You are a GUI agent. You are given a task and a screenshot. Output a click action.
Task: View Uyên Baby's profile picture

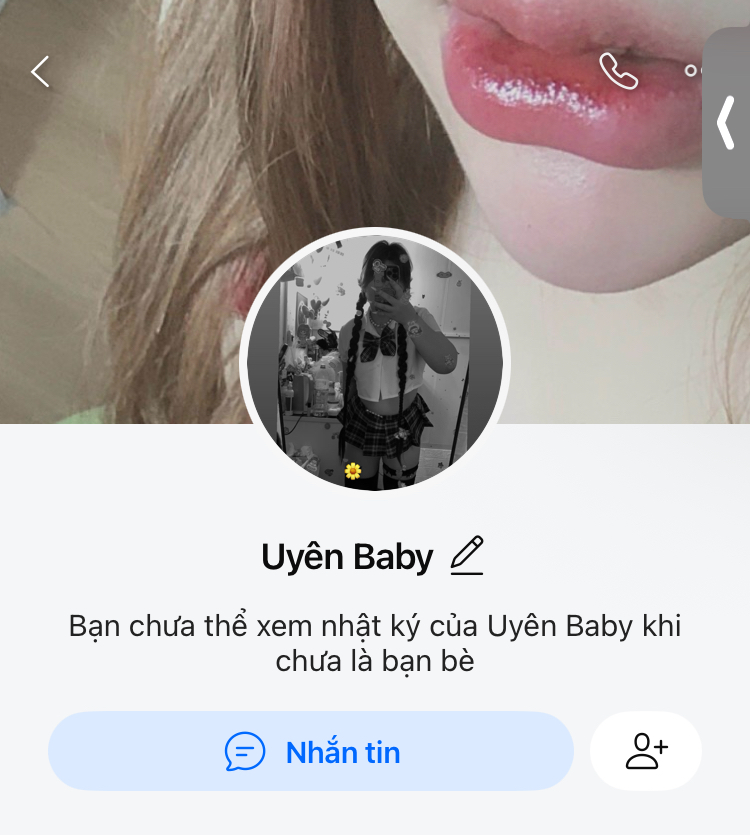[x=375, y=363]
